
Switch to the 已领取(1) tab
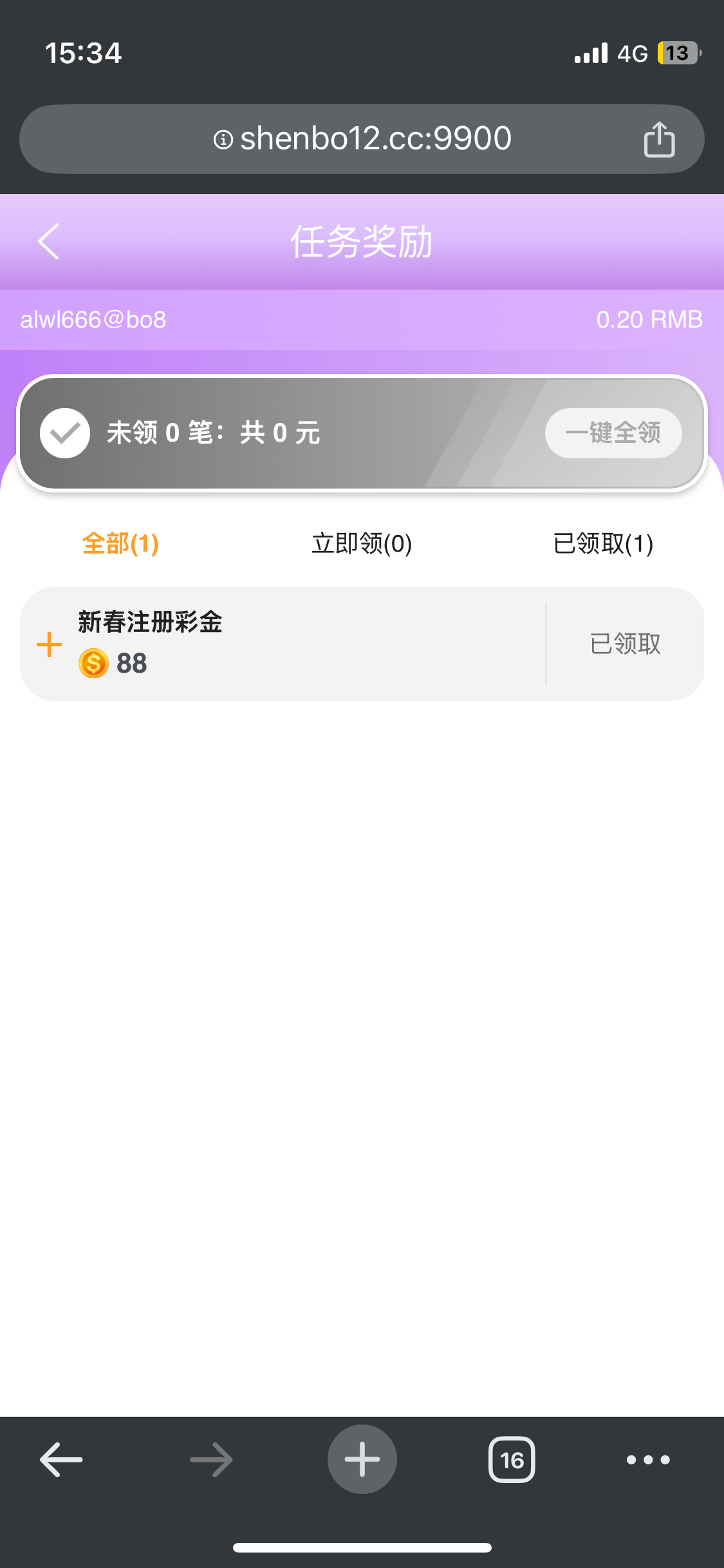(x=603, y=544)
